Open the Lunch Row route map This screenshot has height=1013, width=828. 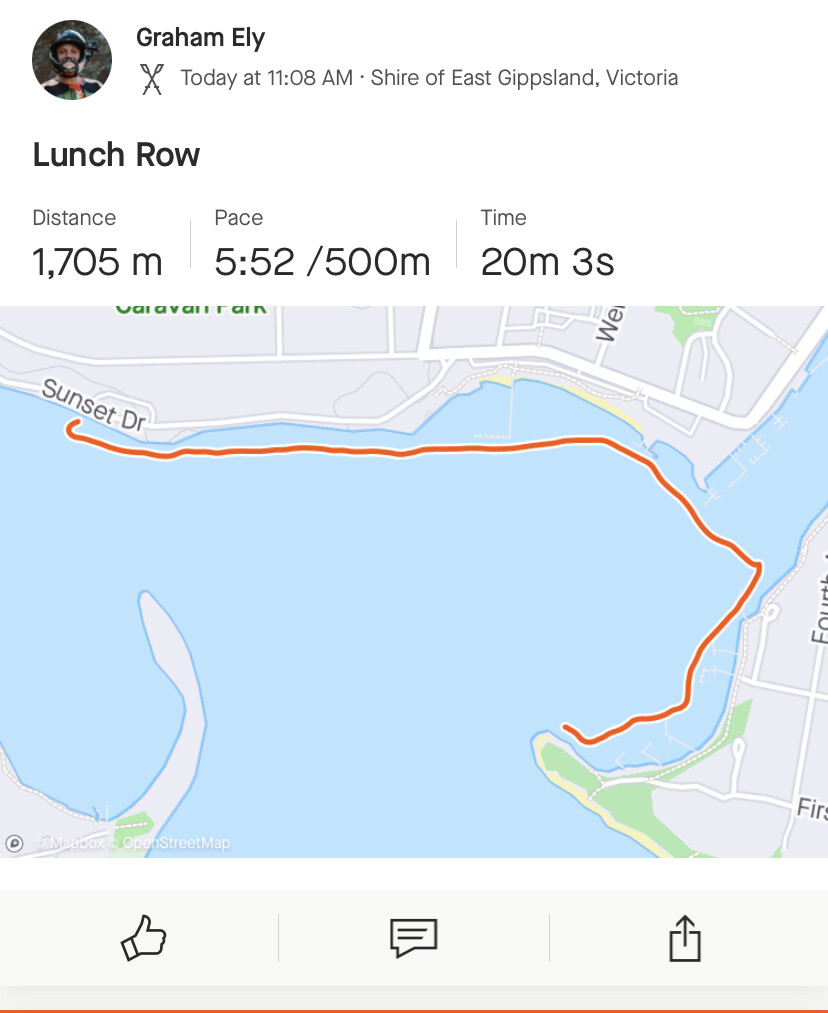point(414,580)
